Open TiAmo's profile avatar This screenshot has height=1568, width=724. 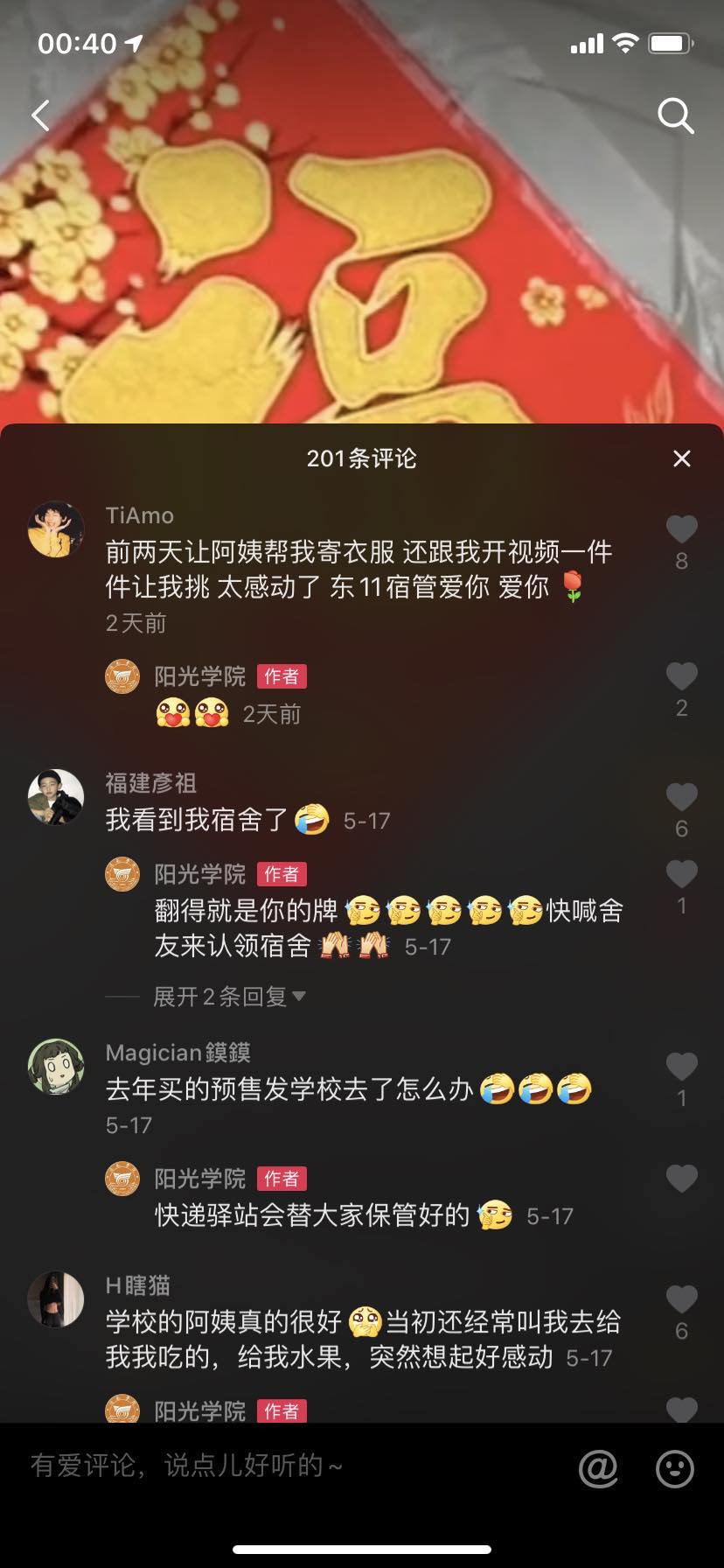[56, 529]
